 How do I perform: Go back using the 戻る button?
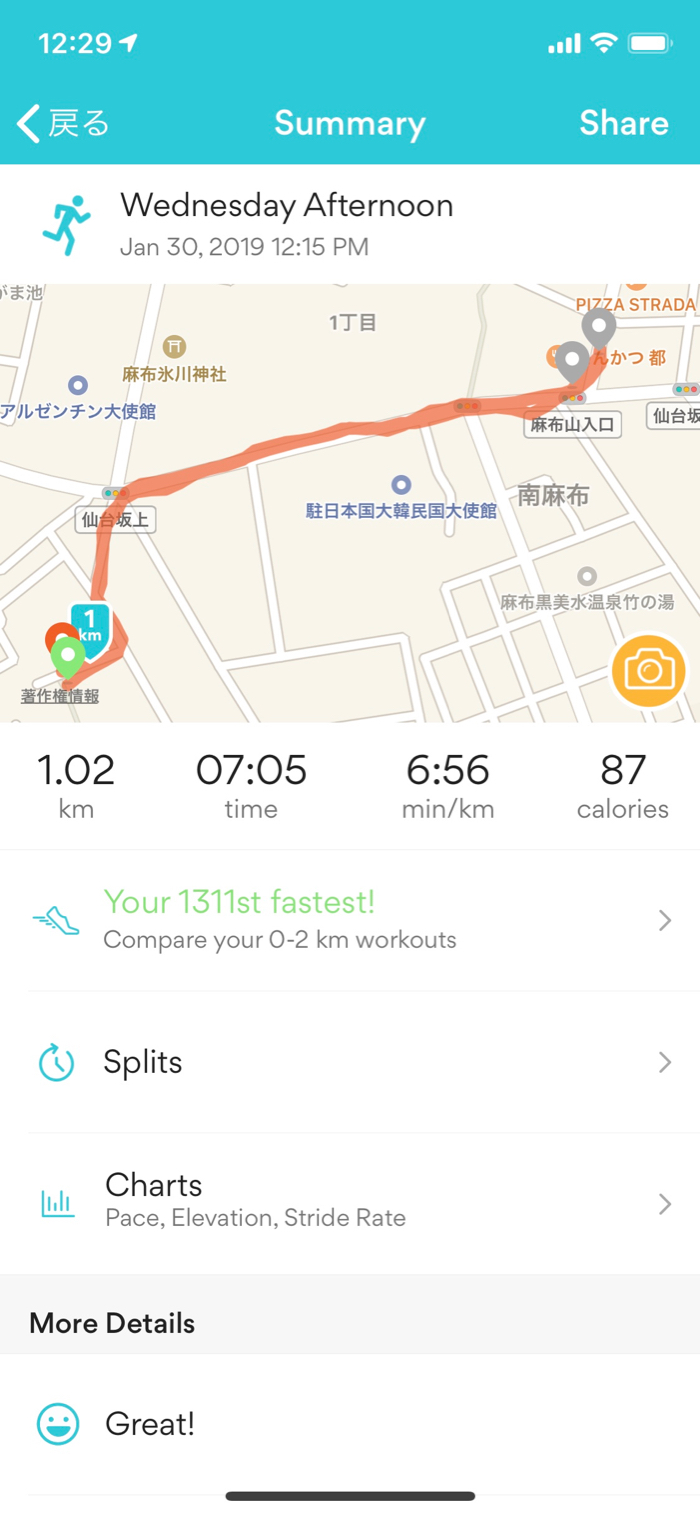coord(63,124)
